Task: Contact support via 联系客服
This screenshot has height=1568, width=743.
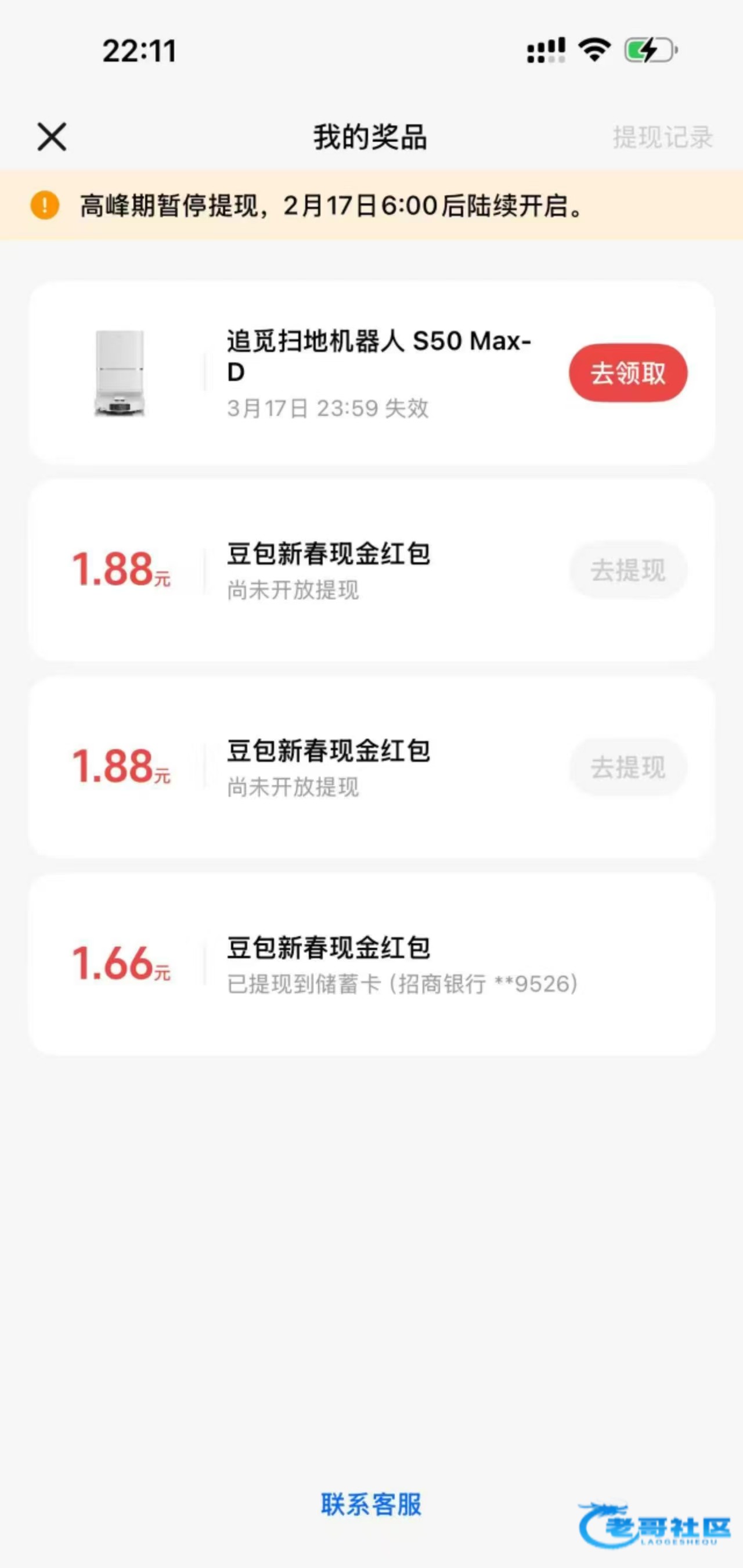Action: 370,1504
